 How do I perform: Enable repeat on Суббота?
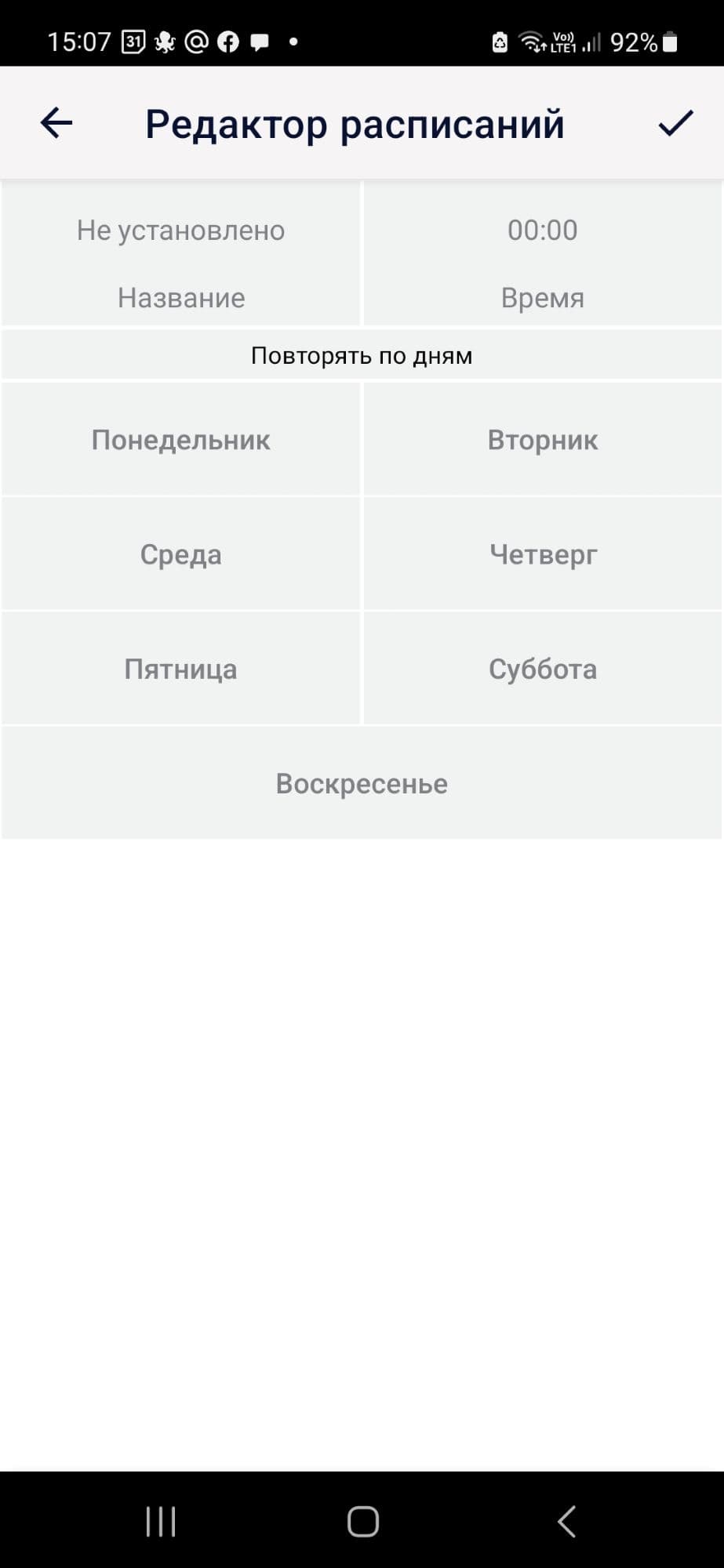(x=542, y=669)
